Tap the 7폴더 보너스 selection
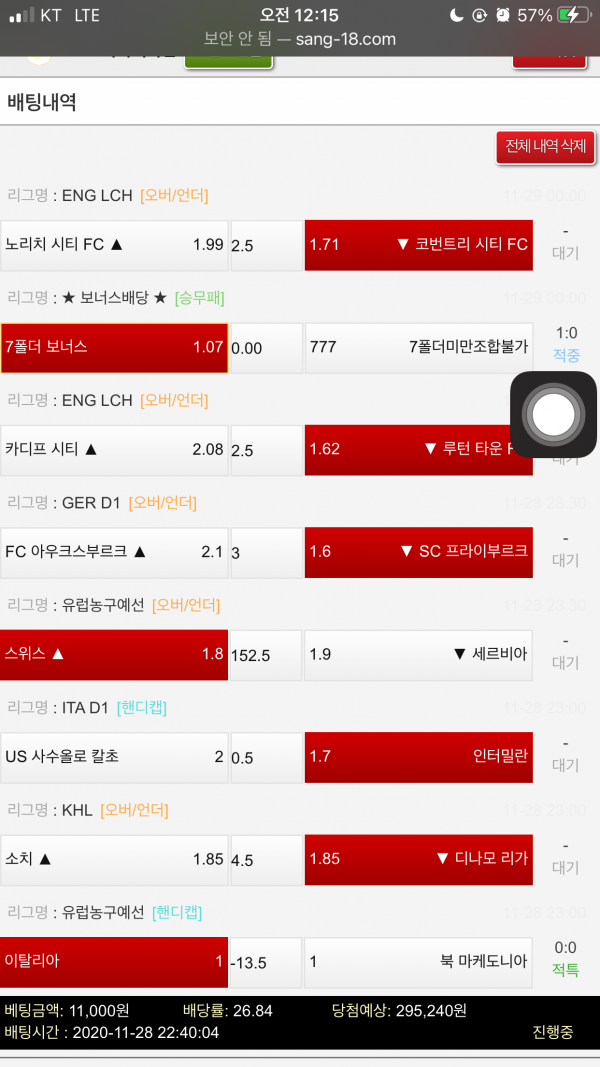 click(x=114, y=348)
